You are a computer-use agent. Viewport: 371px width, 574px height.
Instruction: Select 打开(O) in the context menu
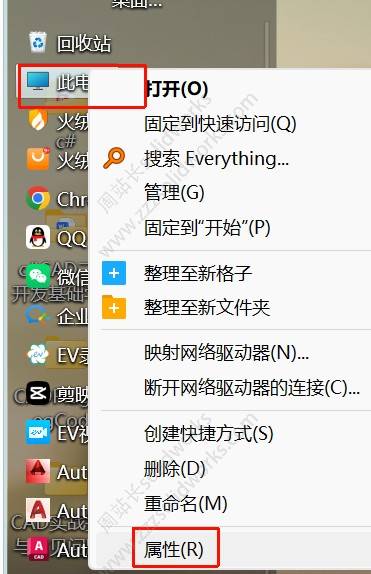pos(178,89)
